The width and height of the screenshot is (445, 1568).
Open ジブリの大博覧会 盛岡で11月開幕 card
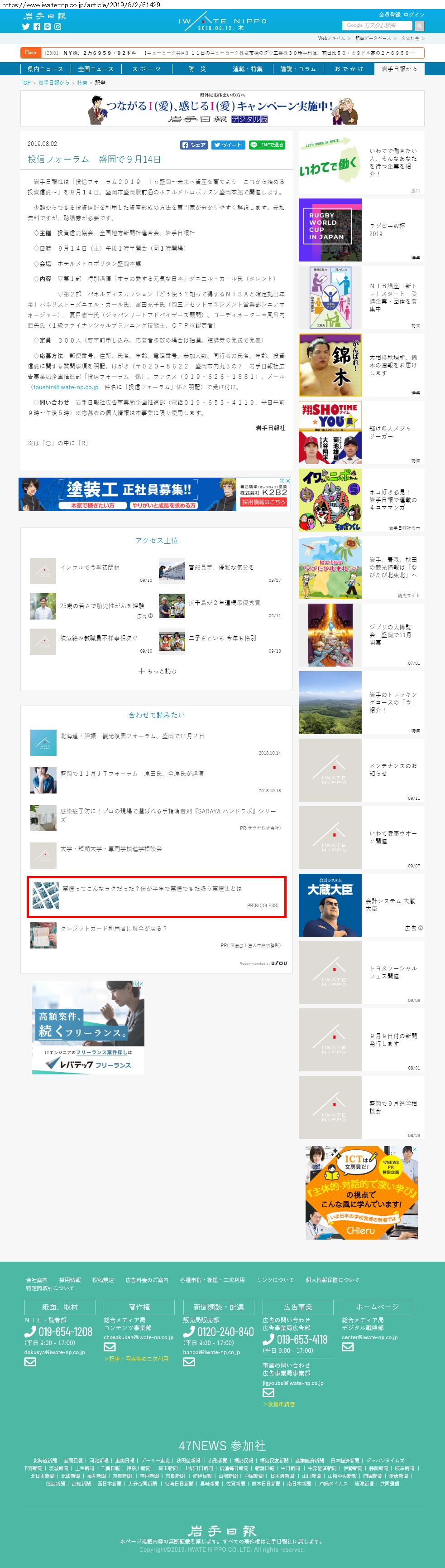pos(361,635)
